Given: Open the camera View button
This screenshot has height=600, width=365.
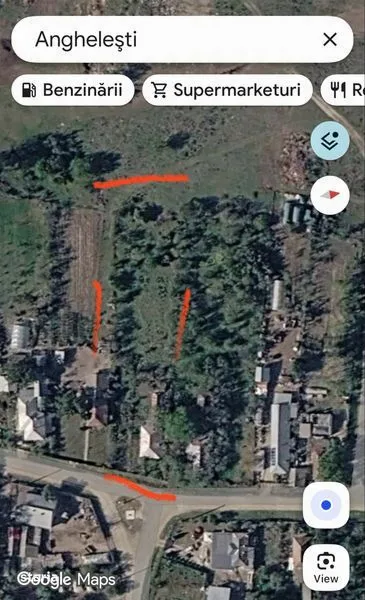Looking at the screenshot, I should tap(326, 567).
